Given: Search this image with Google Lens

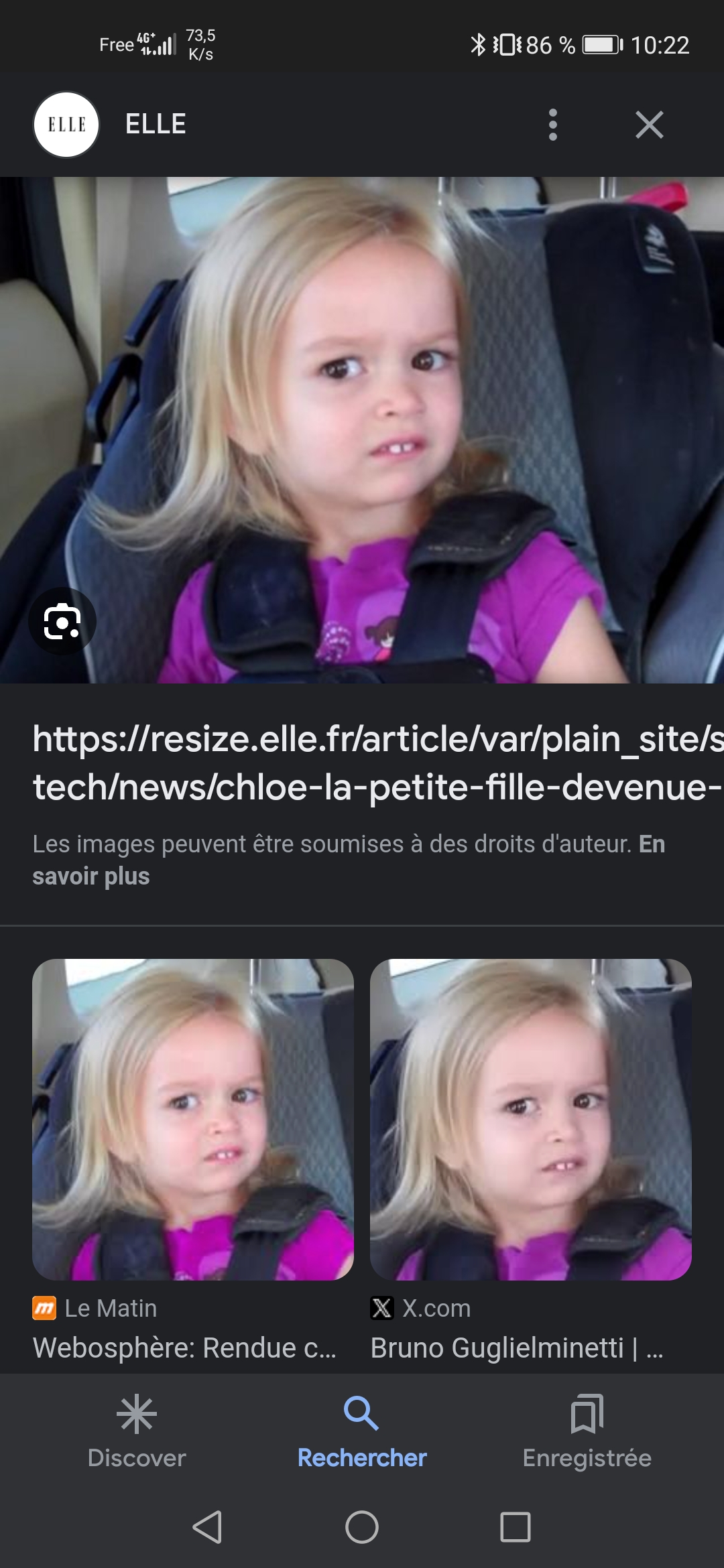Looking at the screenshot, I should [62, 622].
